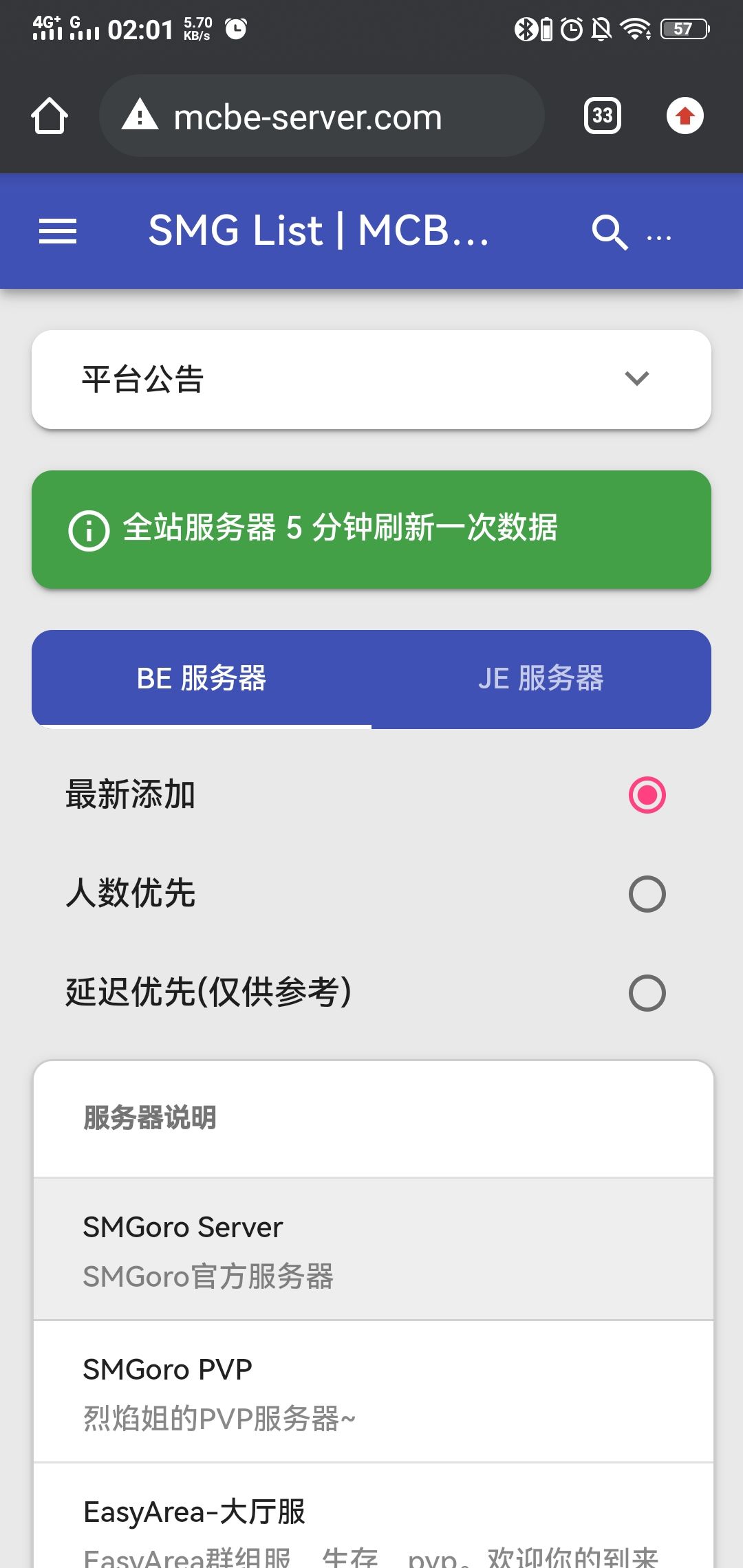
Task: Open the SMGoro Server entry
Action: 371,1248
